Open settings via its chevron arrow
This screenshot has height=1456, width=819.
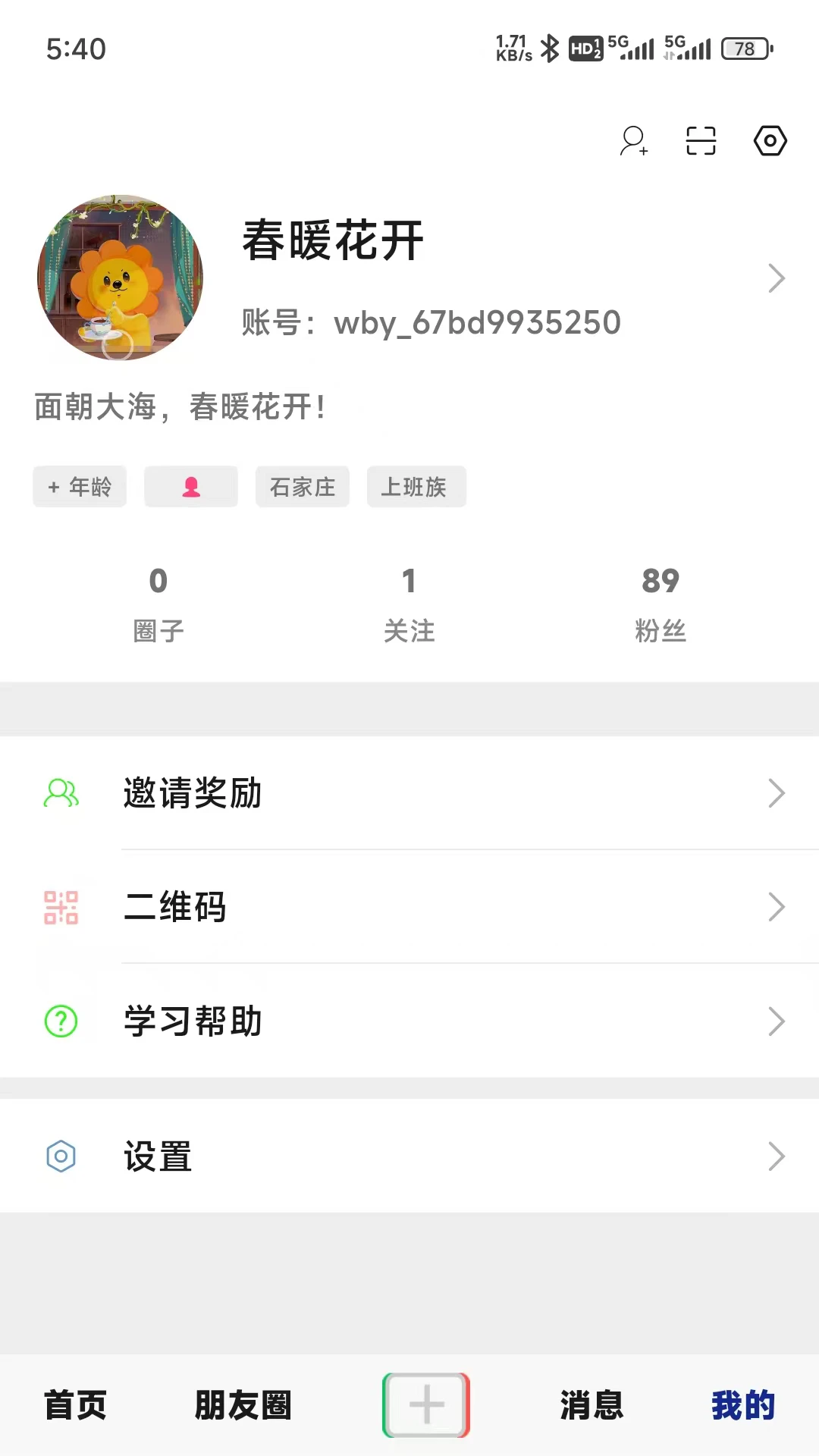(776, 1156)
